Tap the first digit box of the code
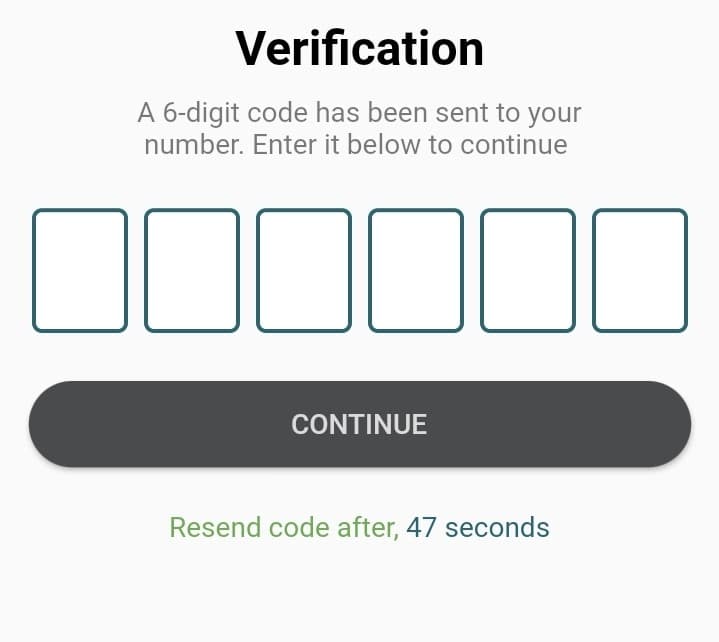Viewport: 719px width, 642px height. point(80,270)
